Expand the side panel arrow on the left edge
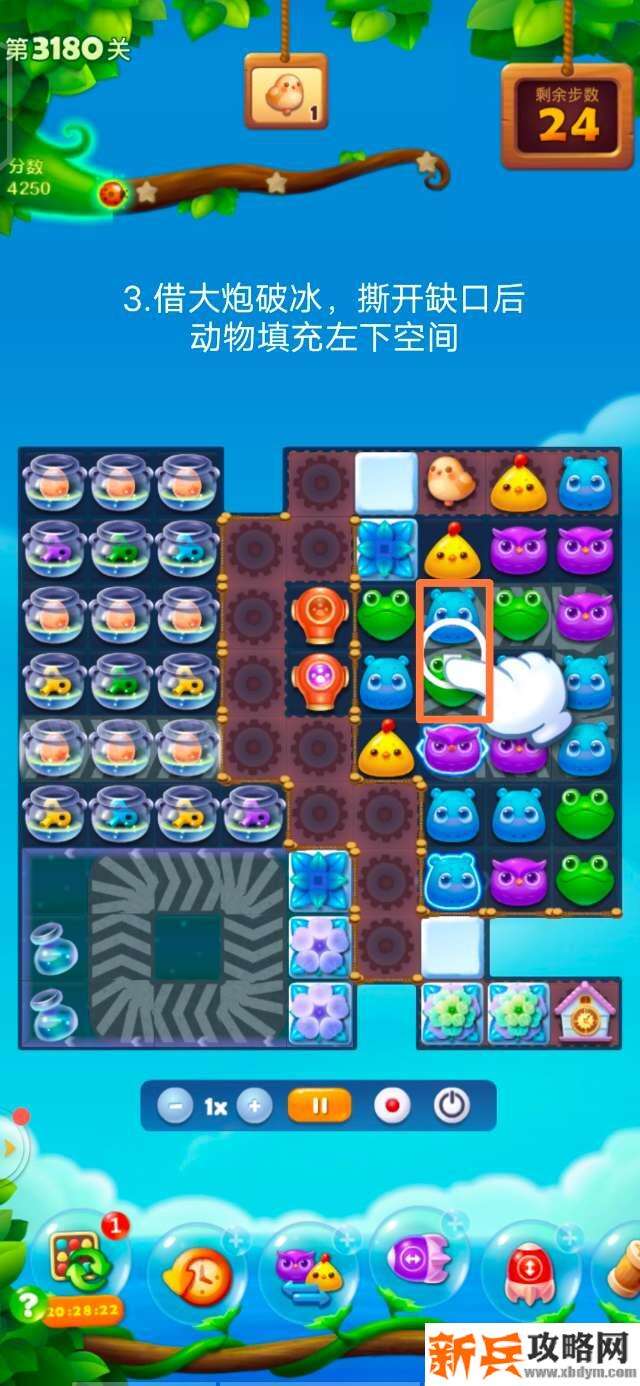640x1386 pixels. coord(10,1148)
